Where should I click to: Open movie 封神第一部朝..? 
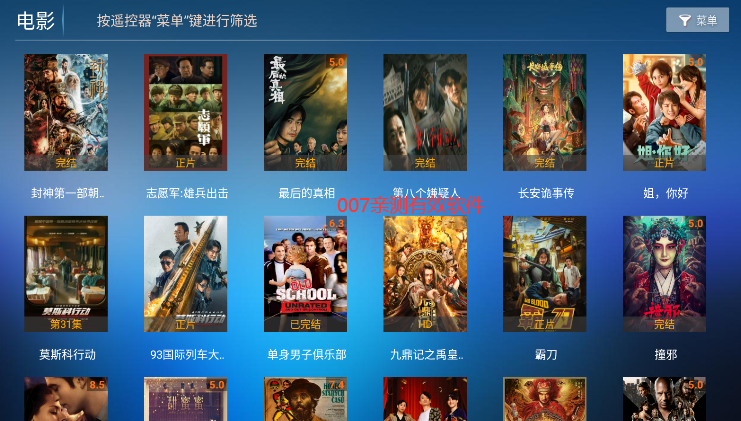point(66,112)
